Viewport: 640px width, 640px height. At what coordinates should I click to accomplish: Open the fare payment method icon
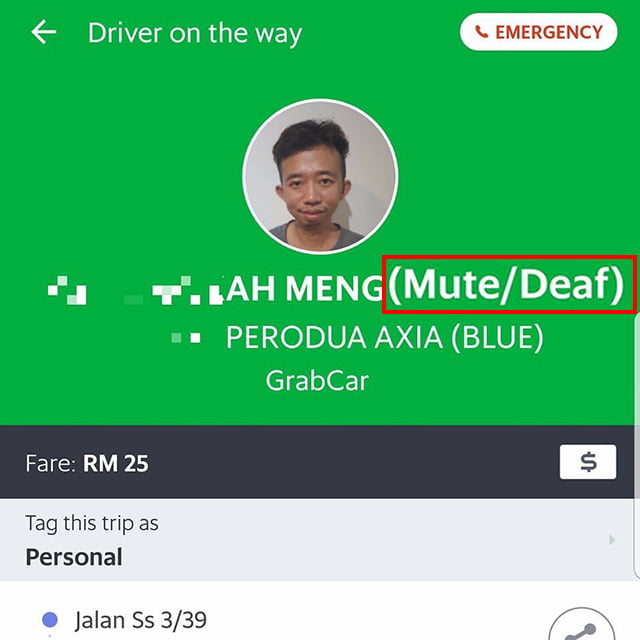[588, 462]
